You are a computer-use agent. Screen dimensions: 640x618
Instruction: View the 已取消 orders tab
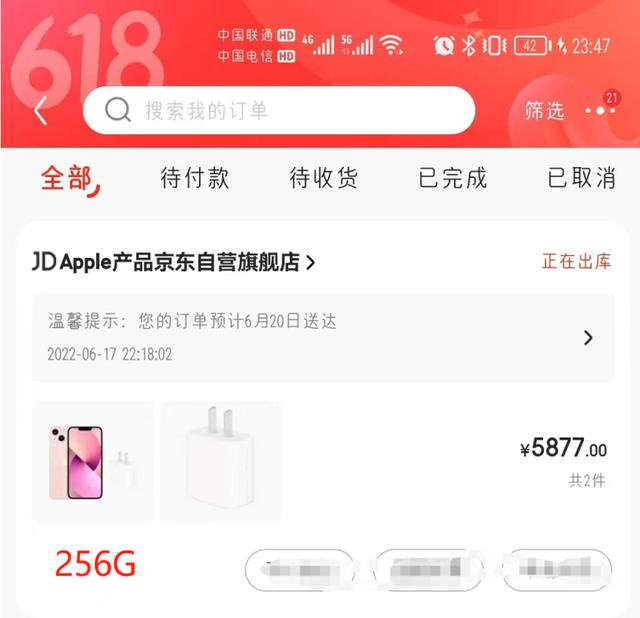pos(581,179)
